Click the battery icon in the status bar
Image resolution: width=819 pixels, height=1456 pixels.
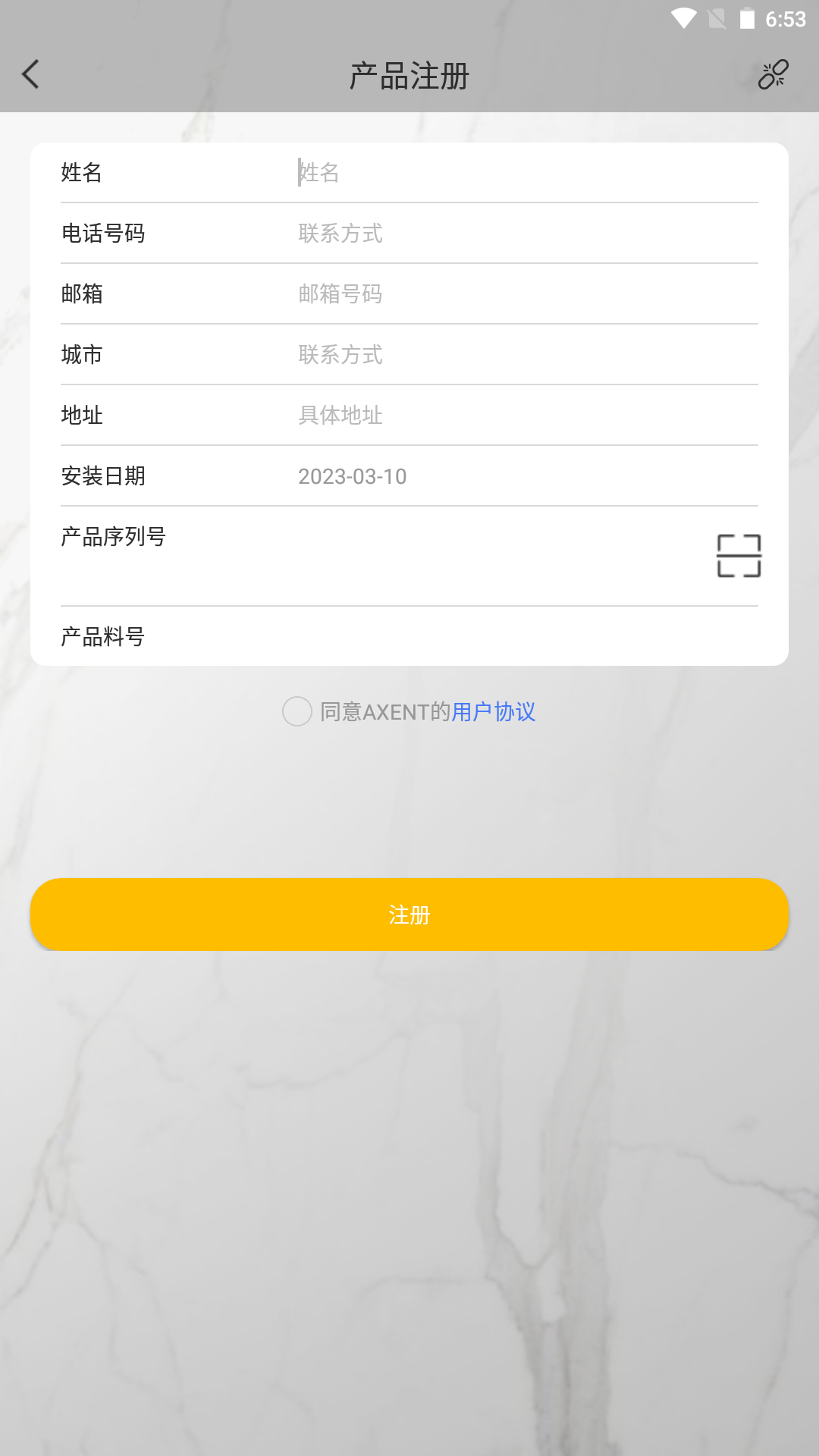coord(748,20)
